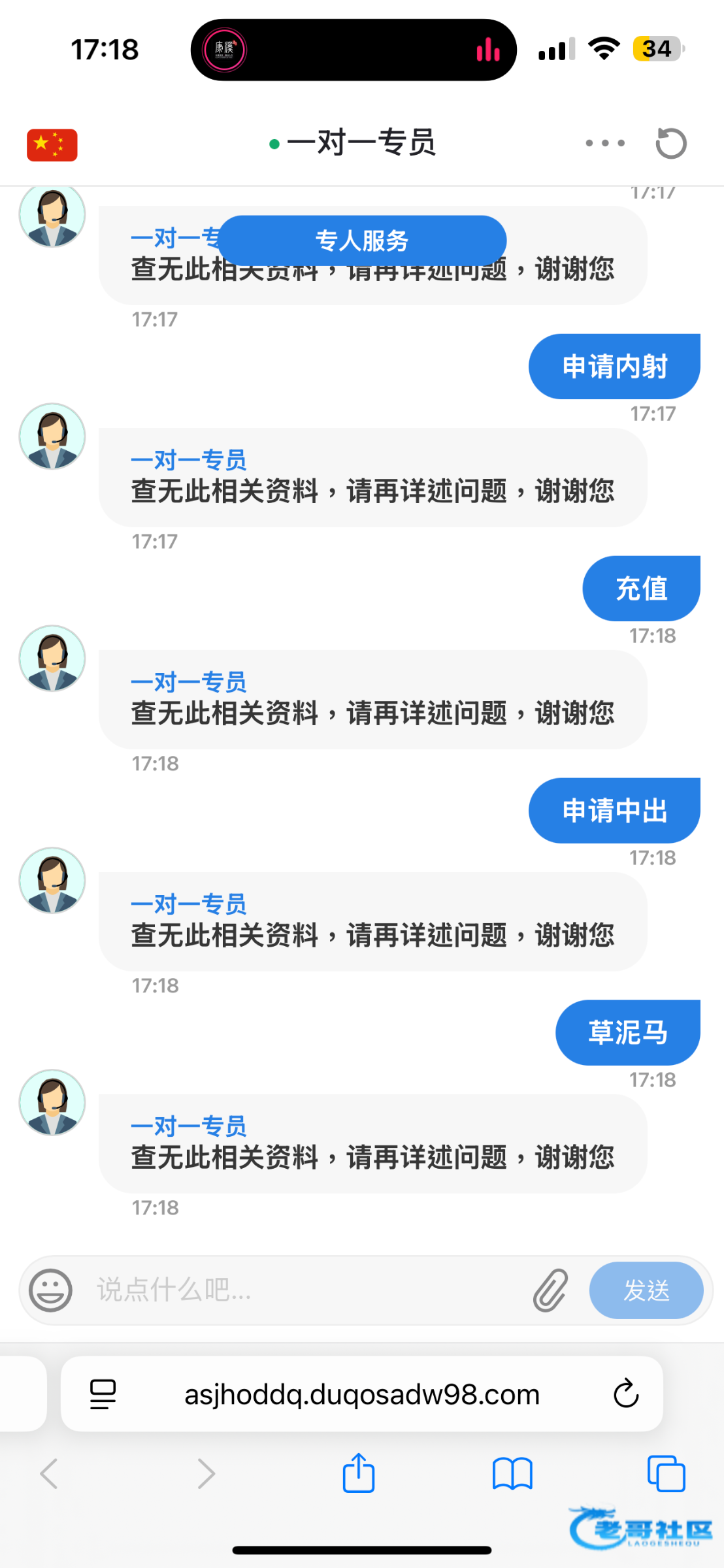Edit the asjhoddq.duqosadw98.com address bar
This screenshot has width=724, height=1568.
click(x=362, y=1394)
